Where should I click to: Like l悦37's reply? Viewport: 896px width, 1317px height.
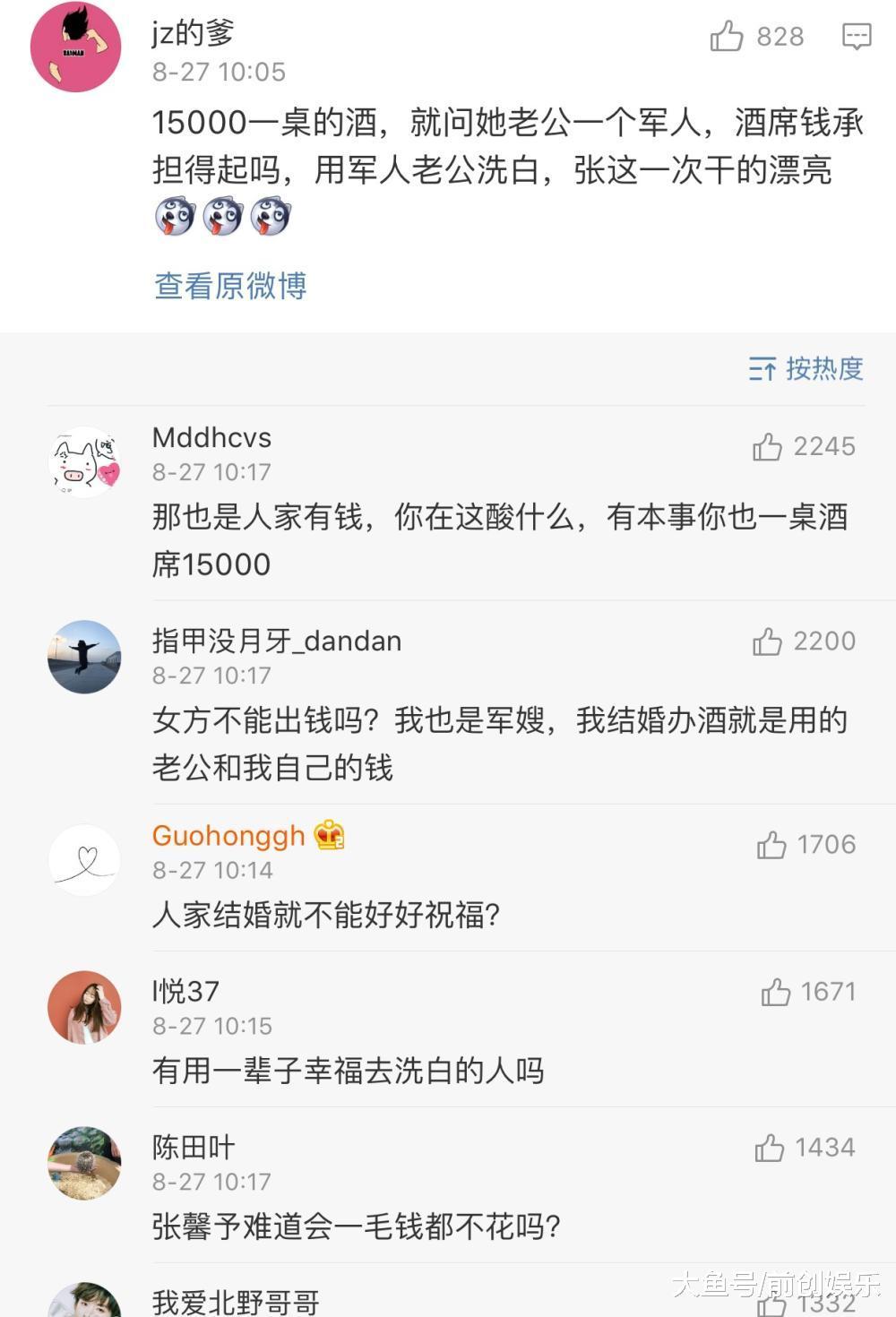coord(775,992)
